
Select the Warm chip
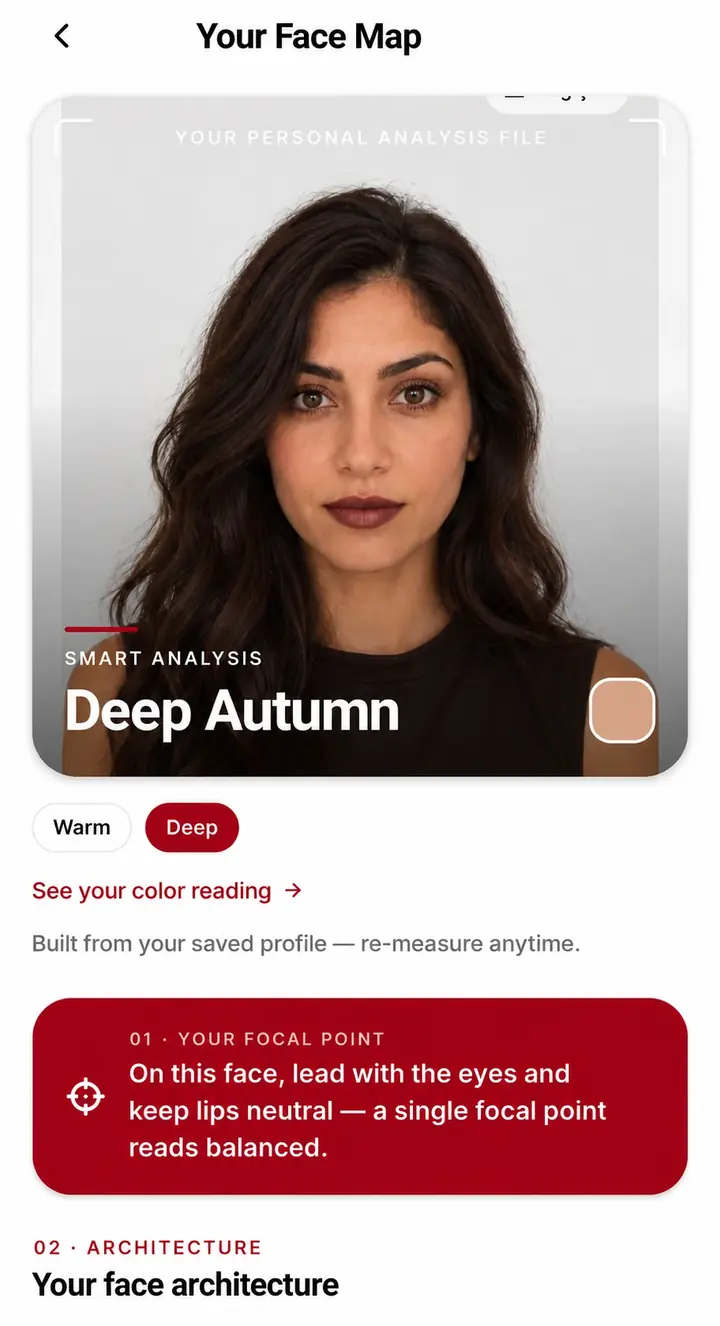click(x=82, y=828)
